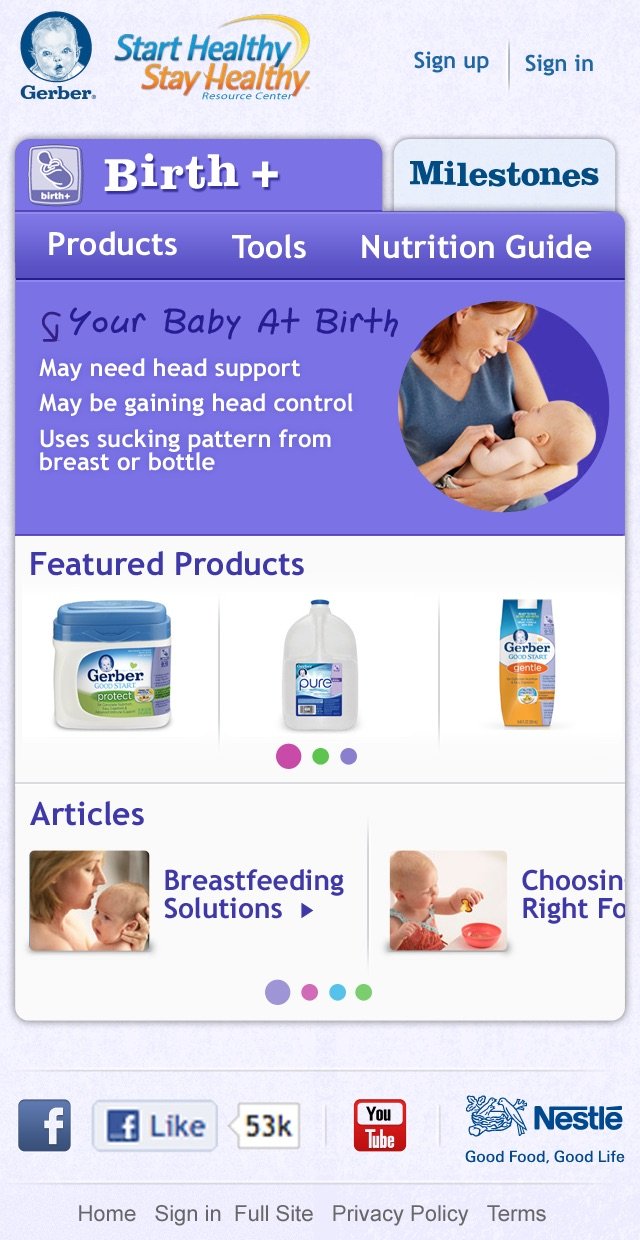
Task: Tap the Sign up link
Action: (451, 61)
